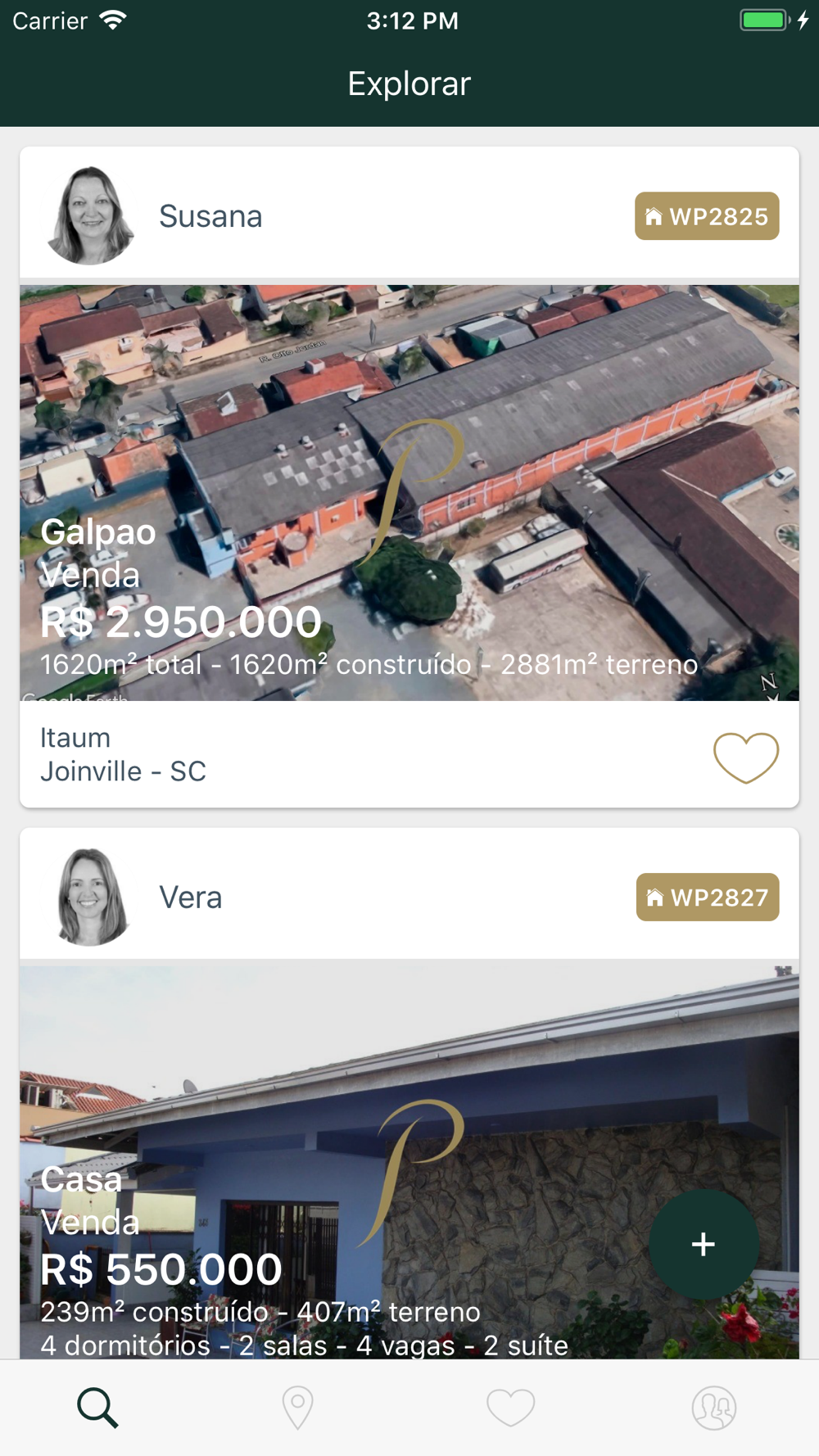
Task: Switch to the agents contacts tab
Action: tap(713, 1408)
